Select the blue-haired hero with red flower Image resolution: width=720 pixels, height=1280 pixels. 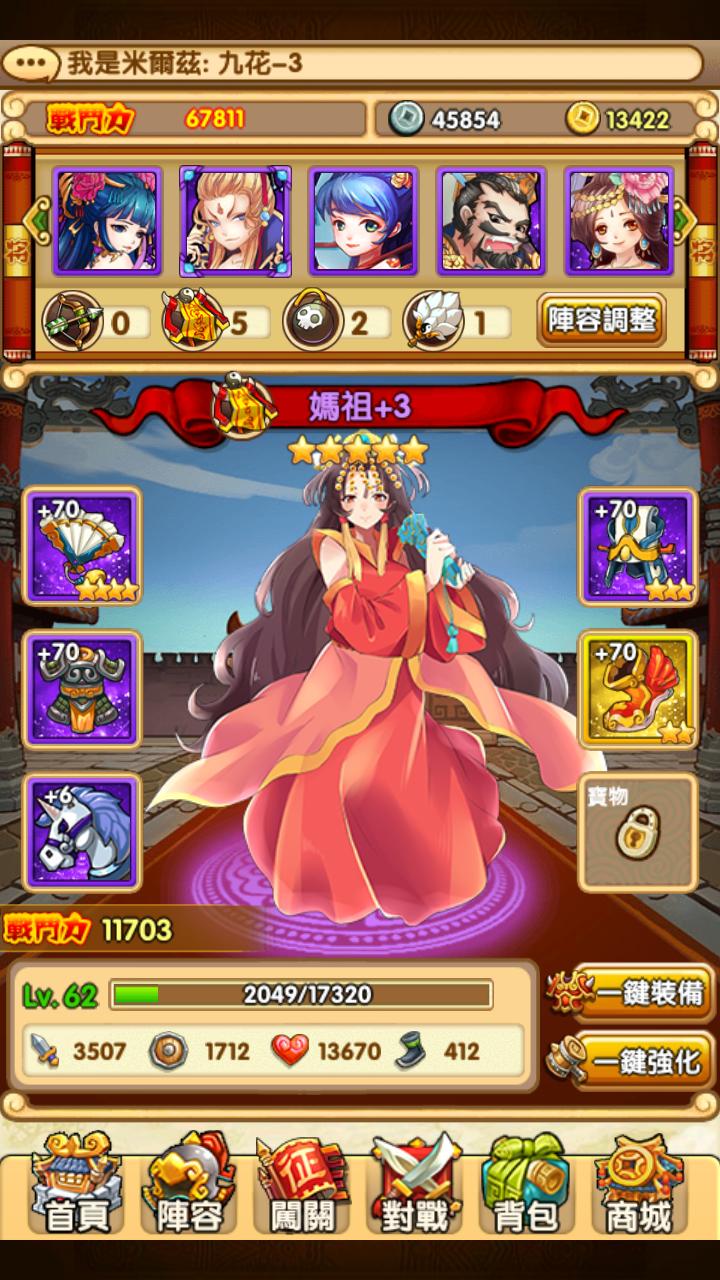tap(108, 221)
